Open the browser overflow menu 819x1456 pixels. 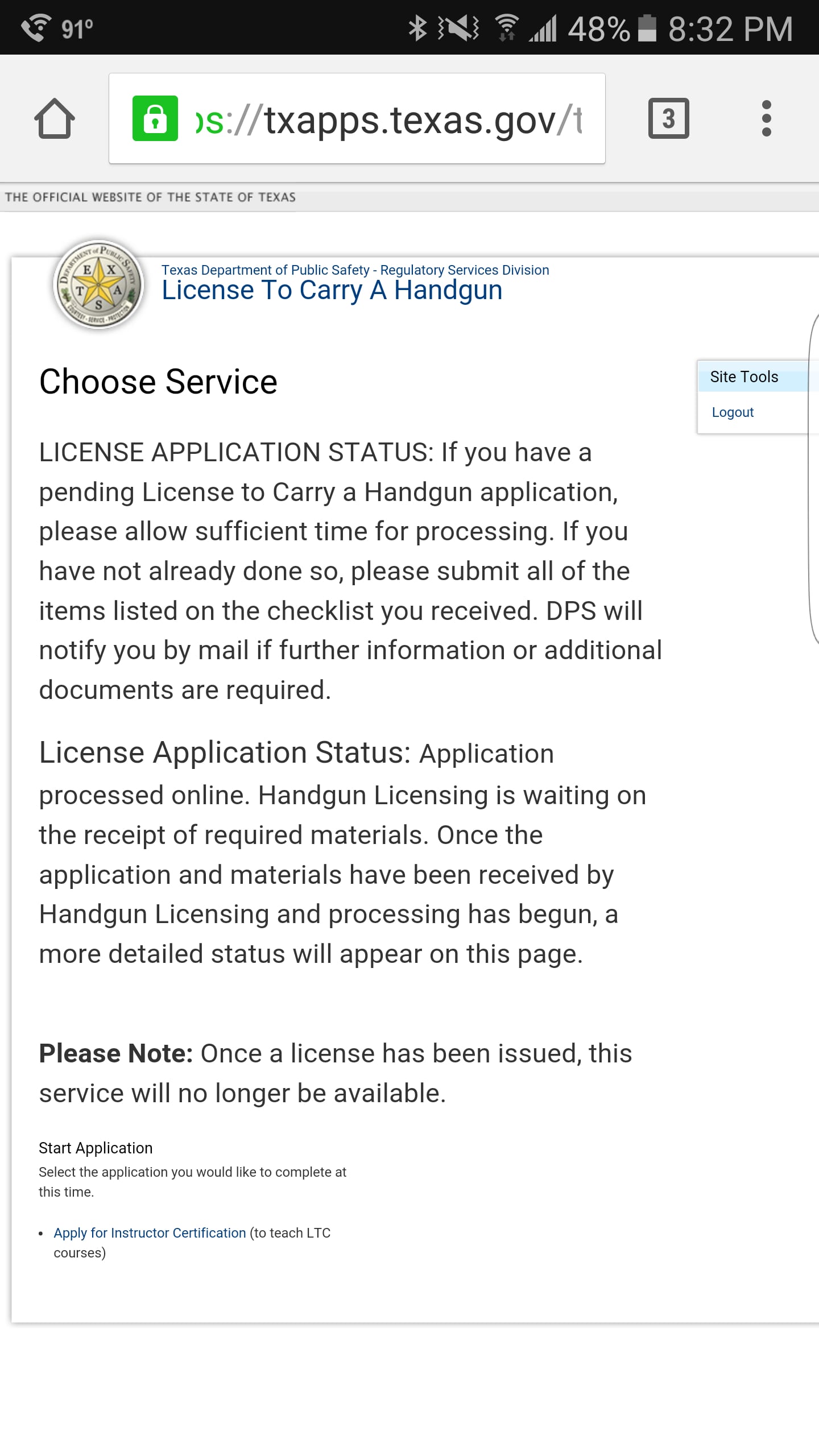[766, 118]
